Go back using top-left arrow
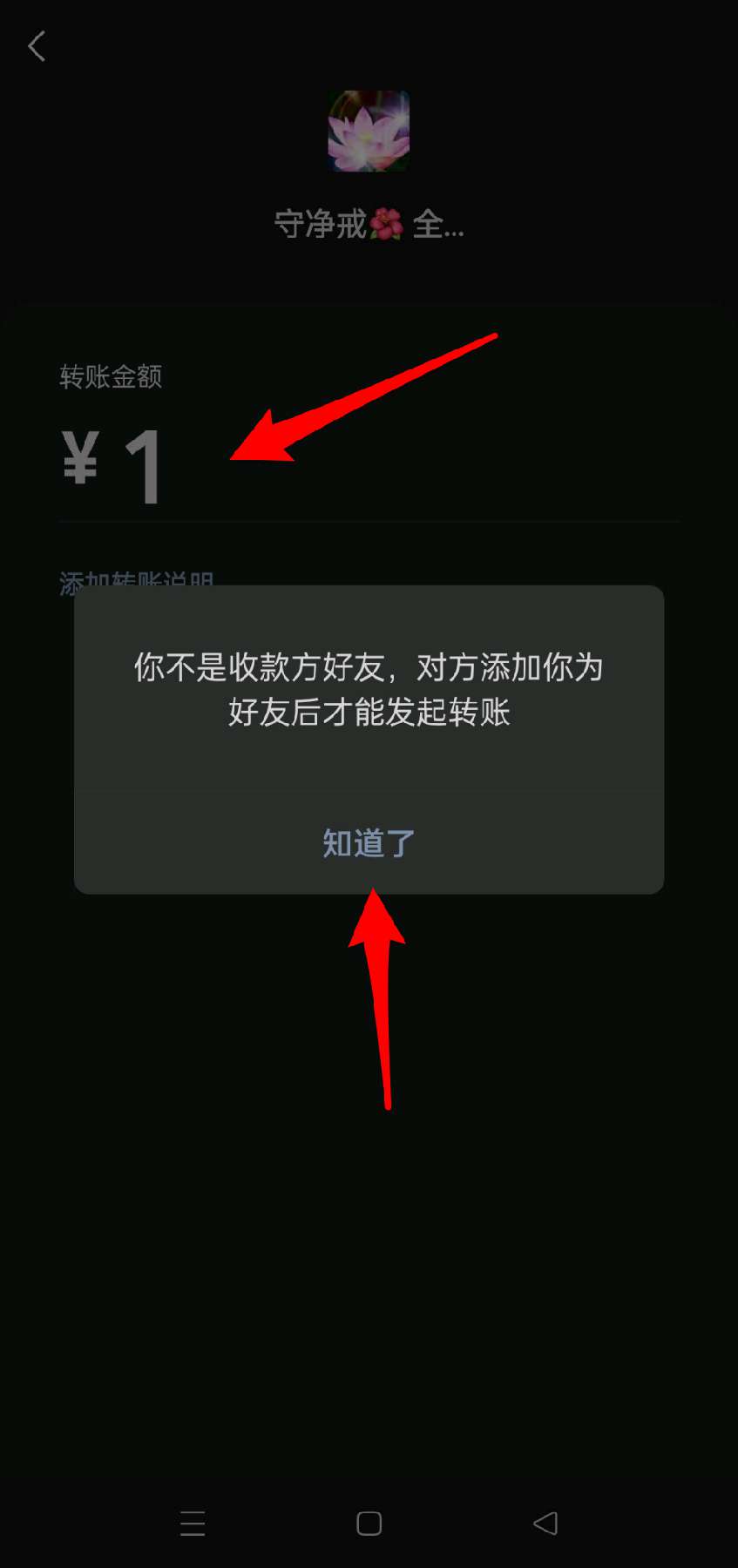The height and width of the screenshot is (1568, 738). tap(37, 46)
